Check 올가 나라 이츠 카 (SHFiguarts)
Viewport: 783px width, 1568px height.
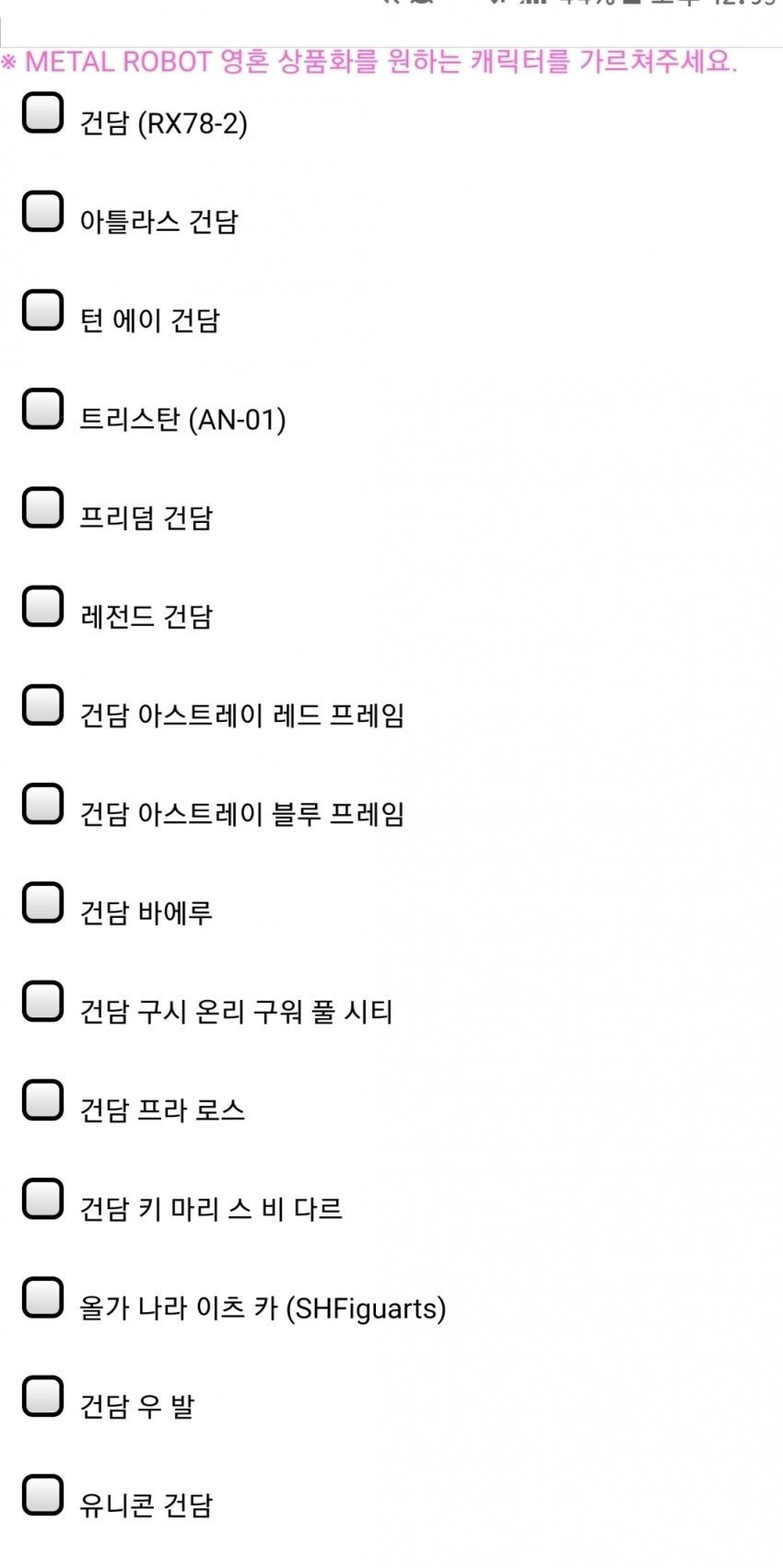[42, 1297]
